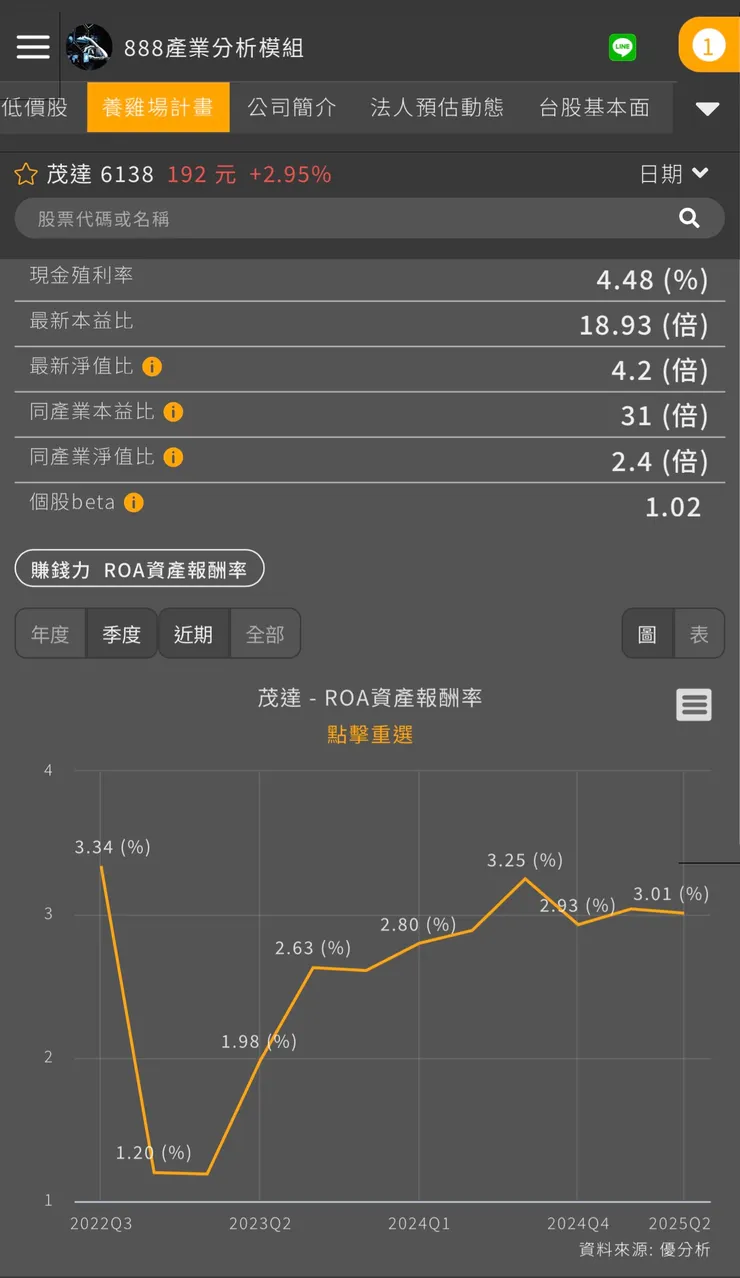Open the LINE messaging icon
Viewport: 740px width, 1278px height.
tap(622, 46)
